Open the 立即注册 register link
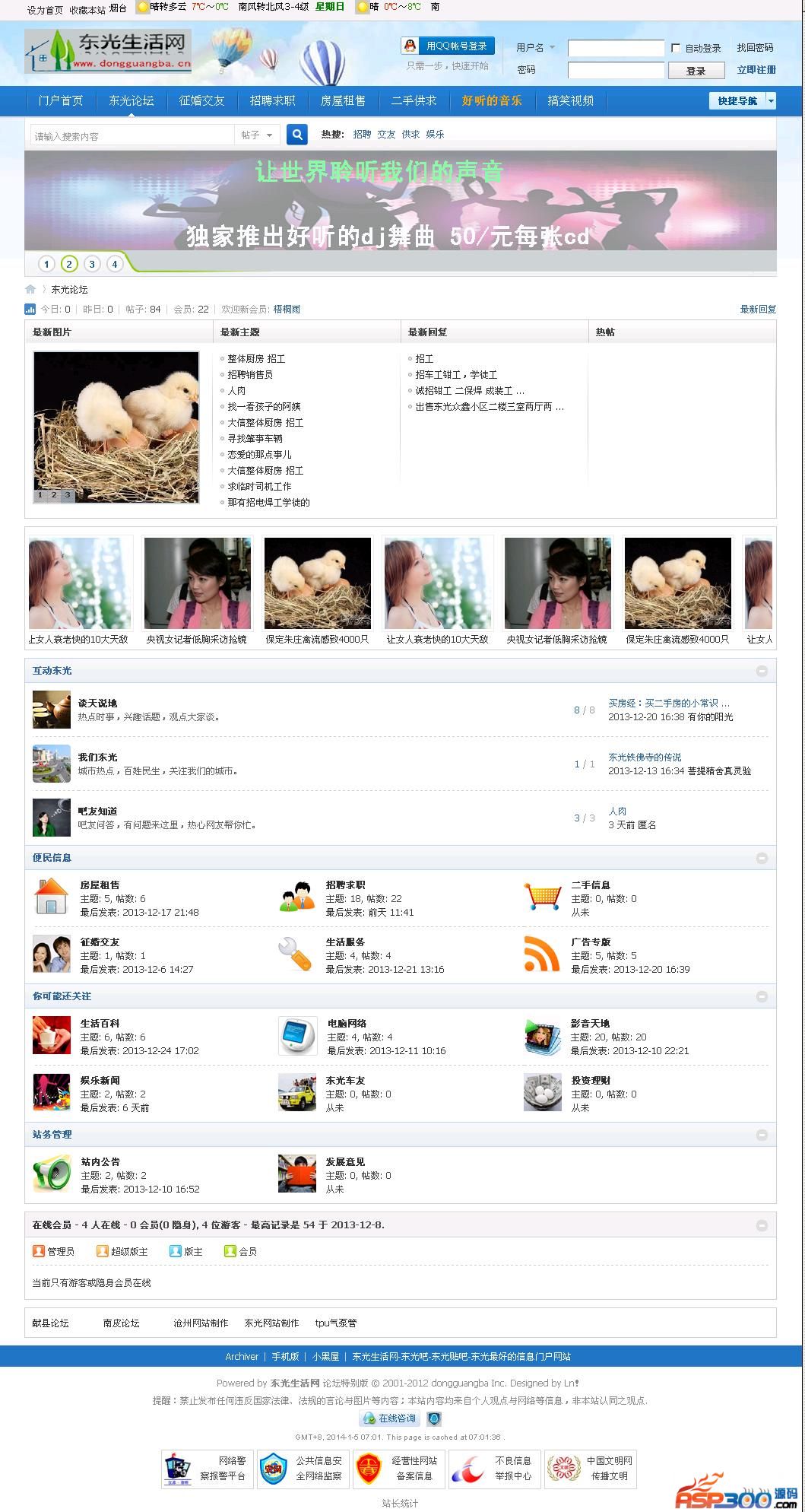805x1512 pixels. click(x=756, y=70)
